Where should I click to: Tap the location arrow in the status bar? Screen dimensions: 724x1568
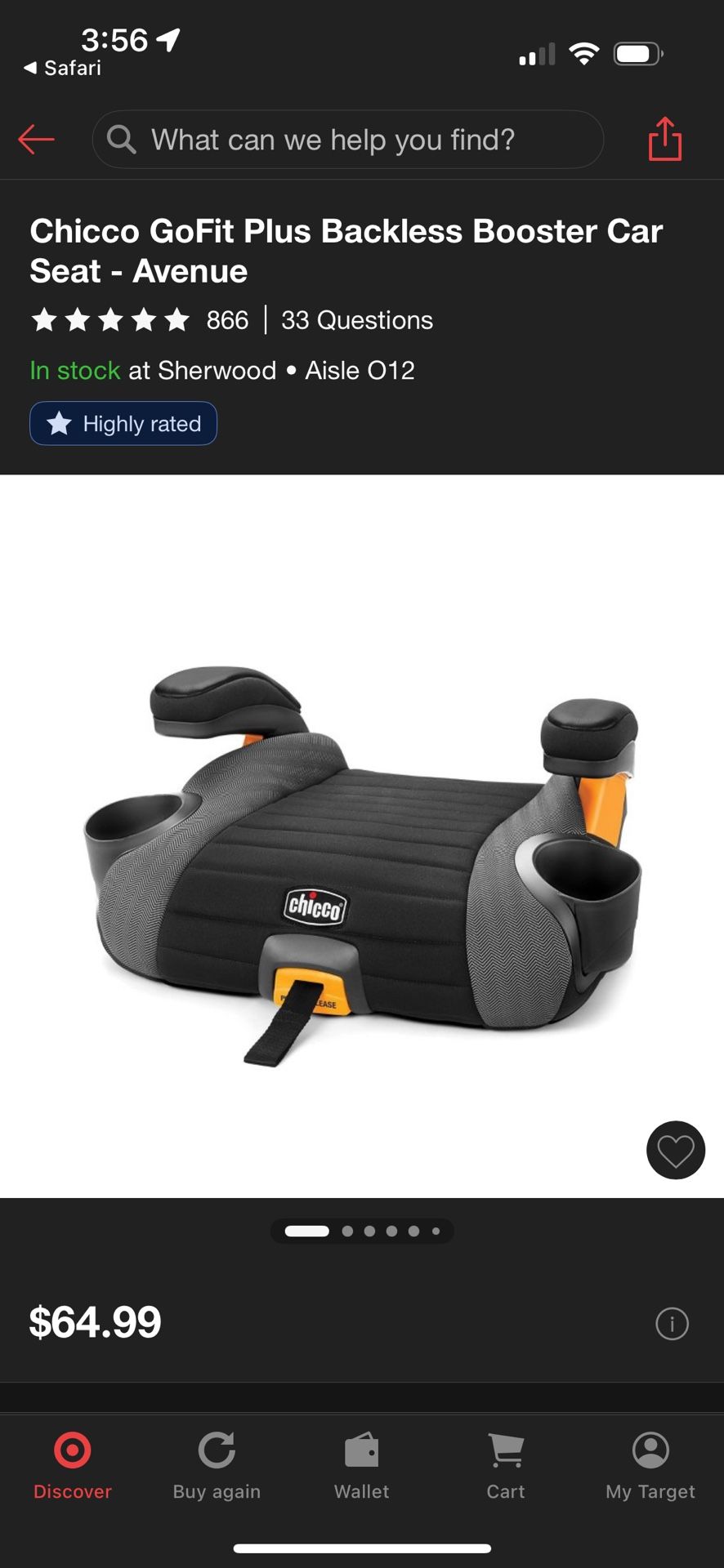pos(169,38)
